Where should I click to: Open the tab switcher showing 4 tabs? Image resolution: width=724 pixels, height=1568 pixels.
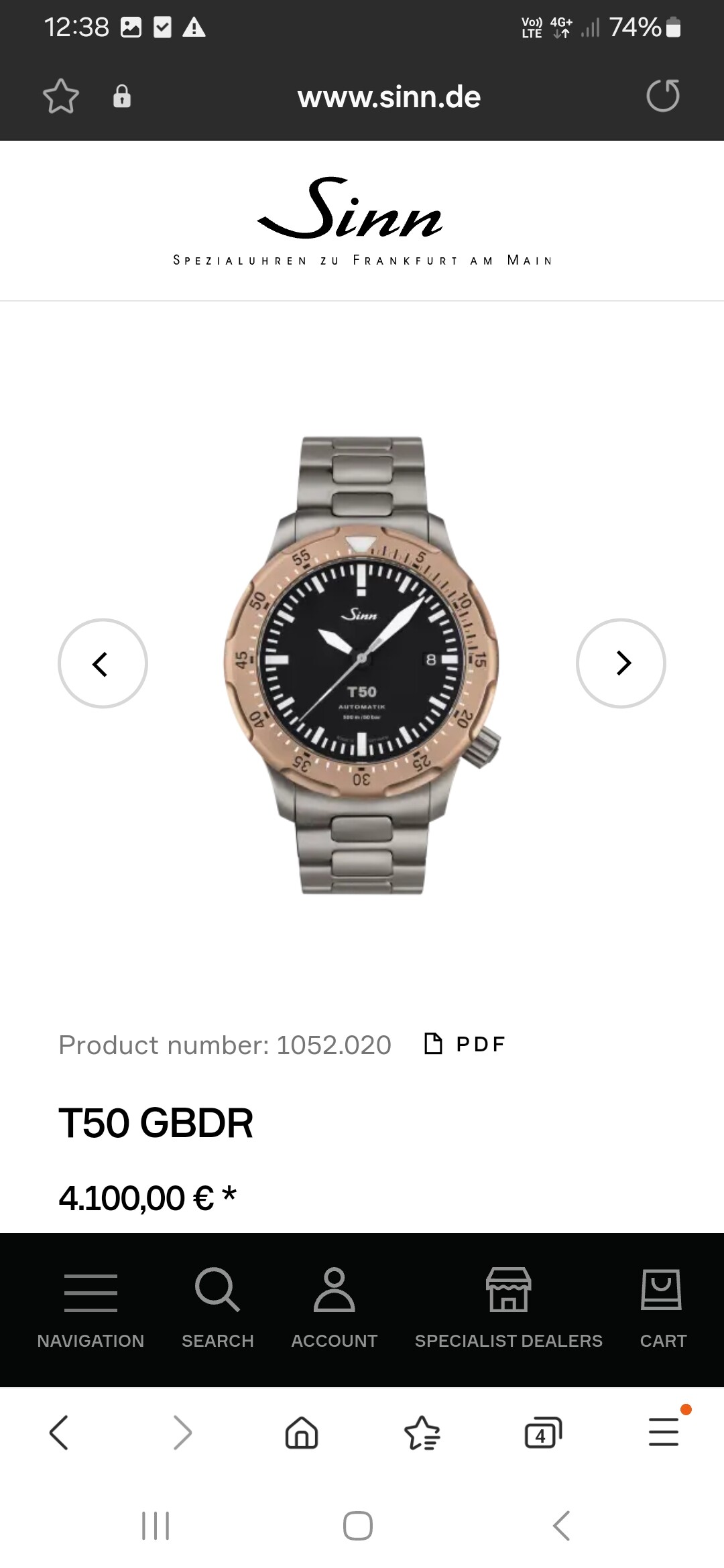tap(542, 1433)
